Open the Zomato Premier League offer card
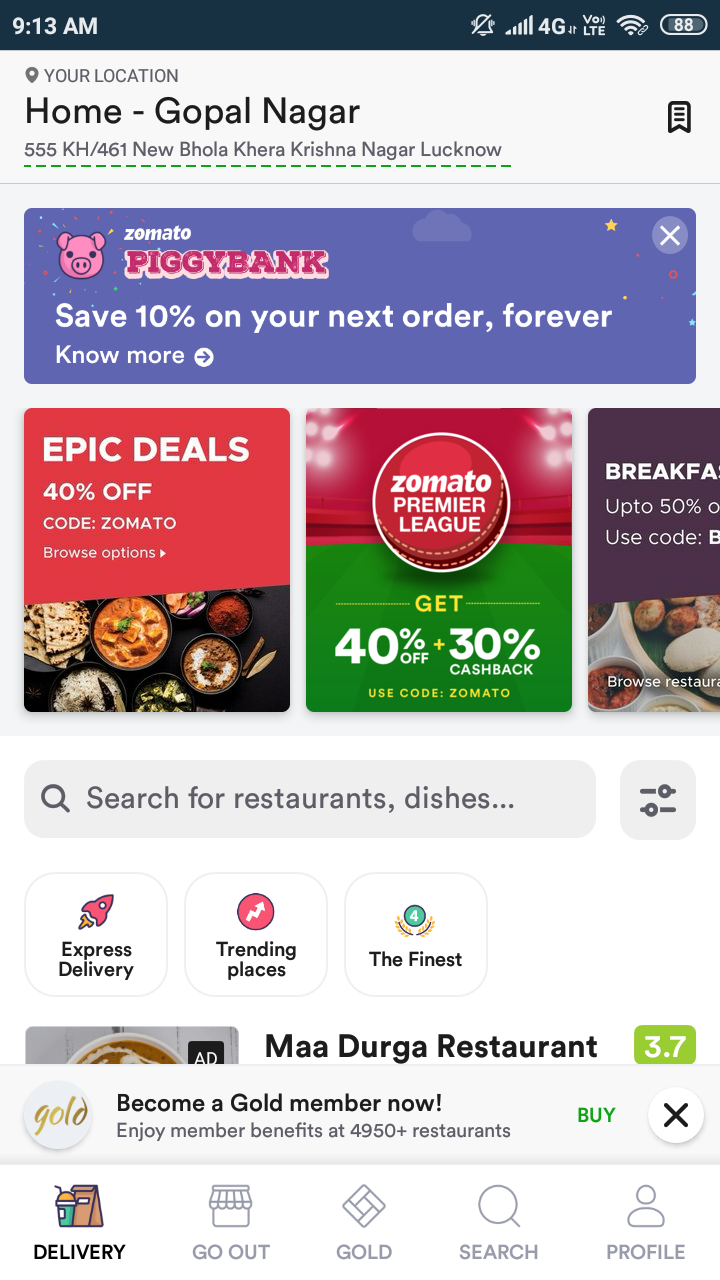This screenshot has width=720, height=1280. pyautogui.click(x=439, y=560)
